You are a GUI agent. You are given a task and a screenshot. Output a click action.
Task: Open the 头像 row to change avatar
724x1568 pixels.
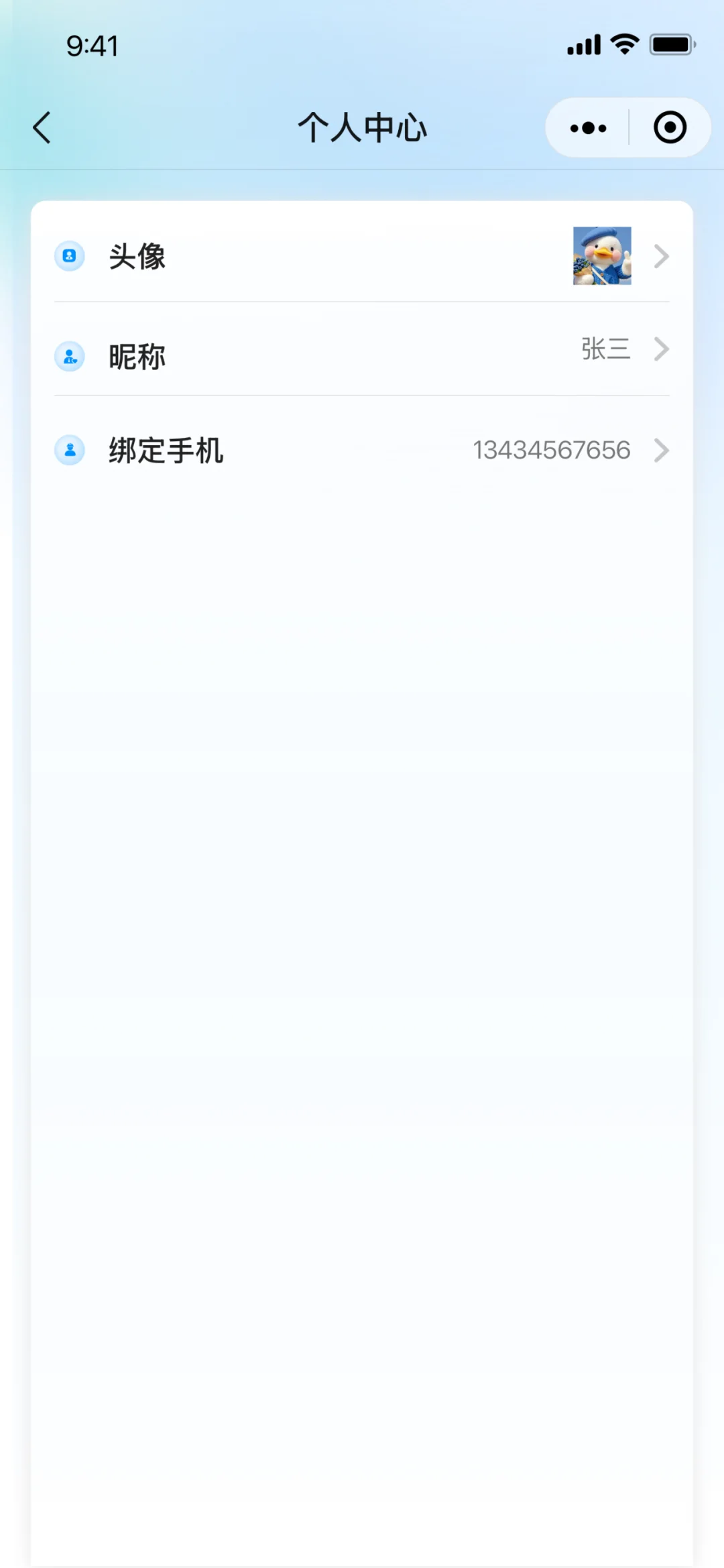362,256
